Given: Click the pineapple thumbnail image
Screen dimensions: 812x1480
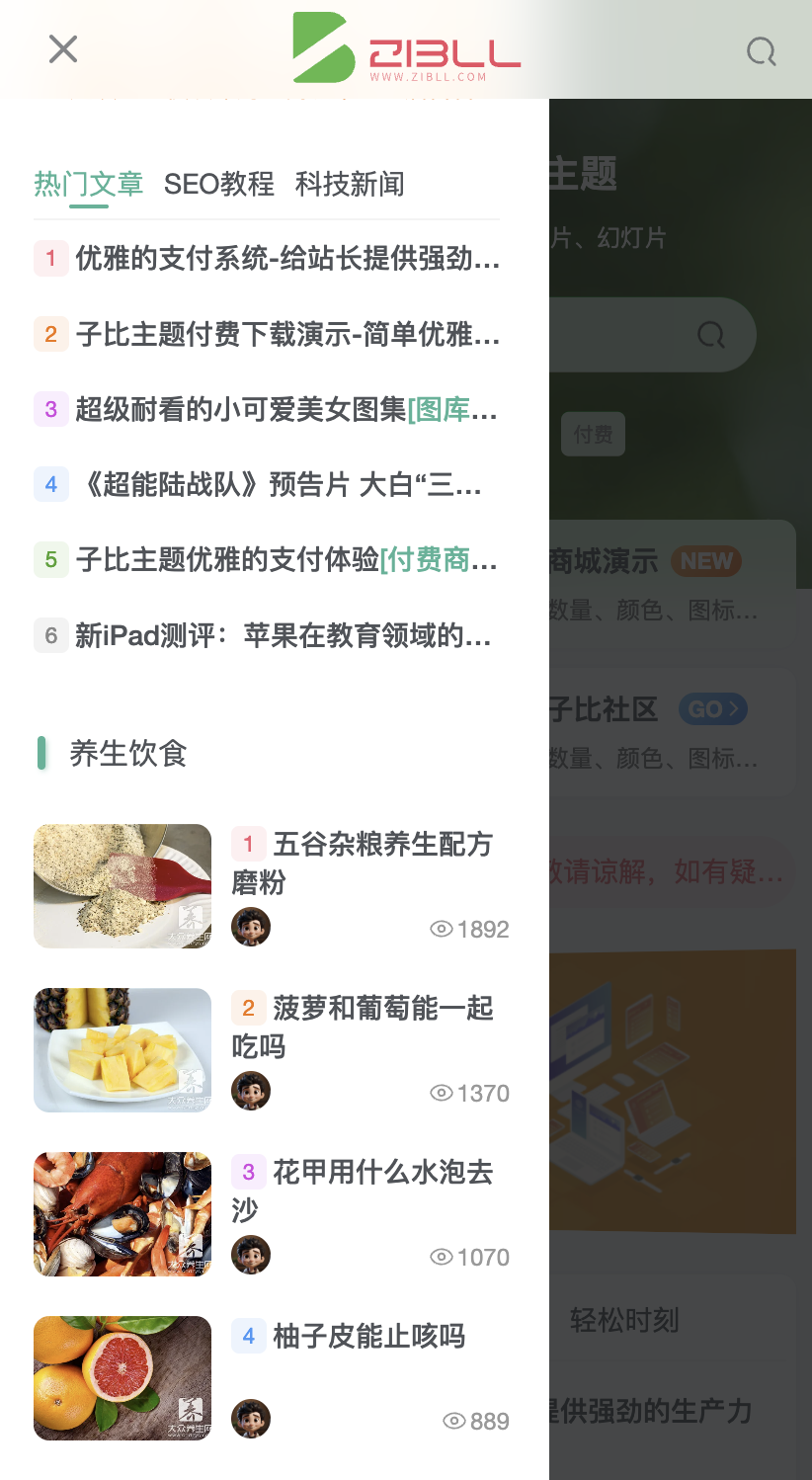Looking at the screenshot, I should point(122,1049).
